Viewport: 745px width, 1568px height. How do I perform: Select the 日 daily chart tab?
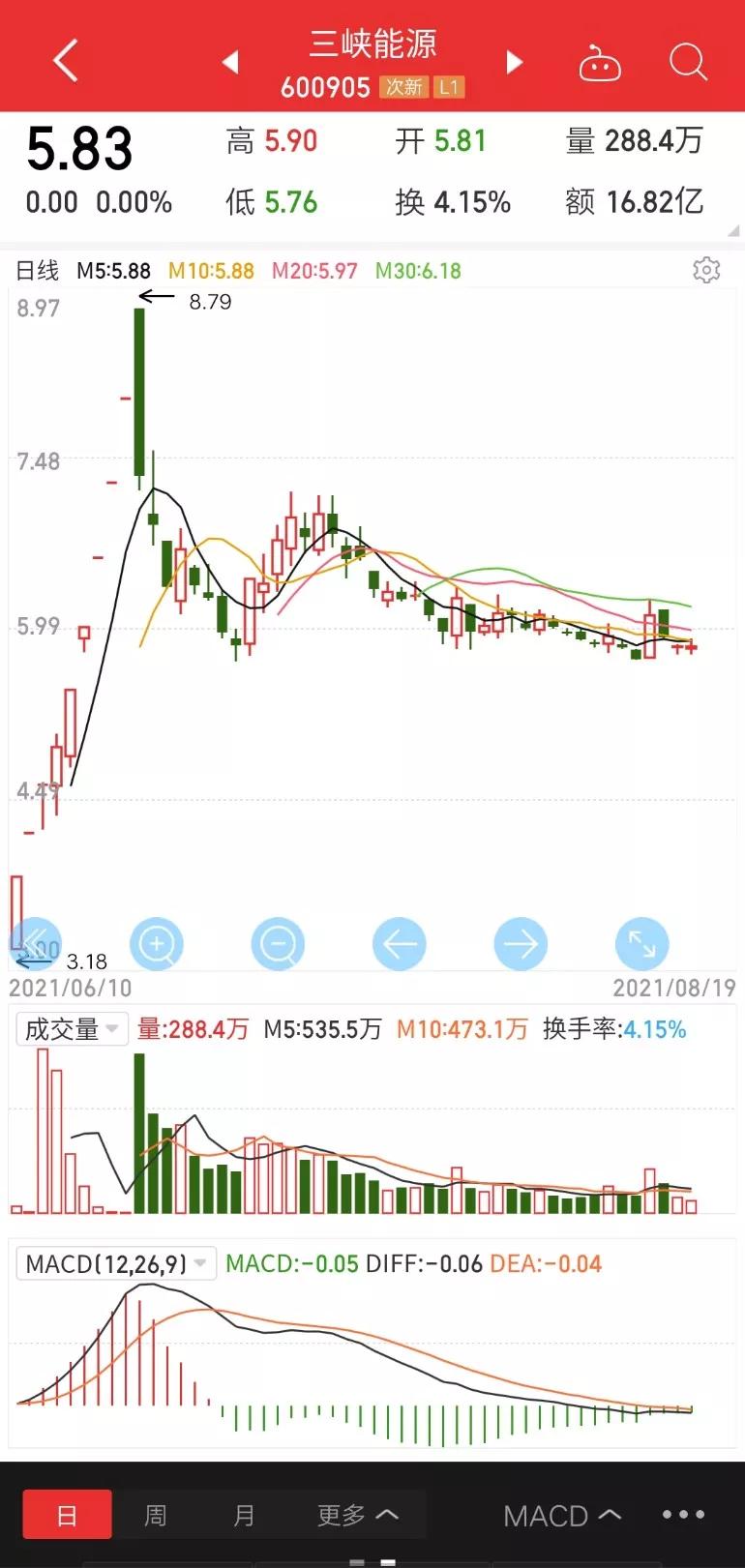pos(67,1514)
